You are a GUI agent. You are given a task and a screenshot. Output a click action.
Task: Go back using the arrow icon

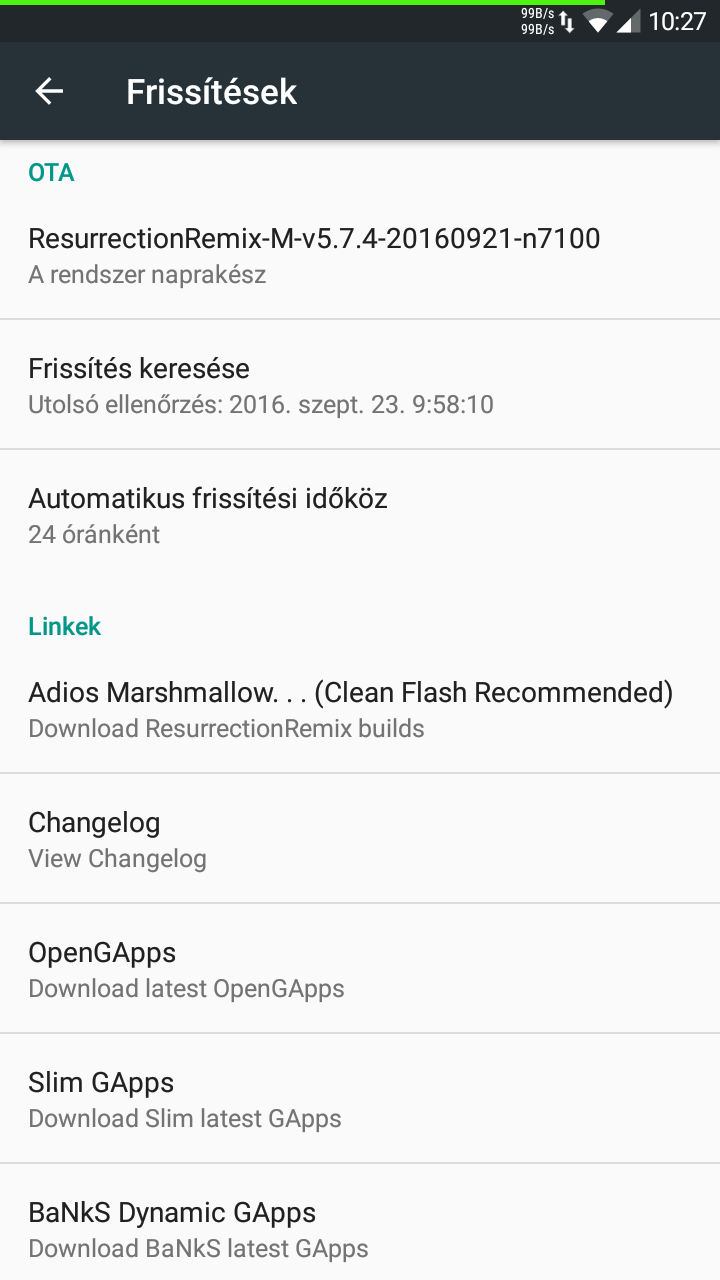(x=49, y=91)
